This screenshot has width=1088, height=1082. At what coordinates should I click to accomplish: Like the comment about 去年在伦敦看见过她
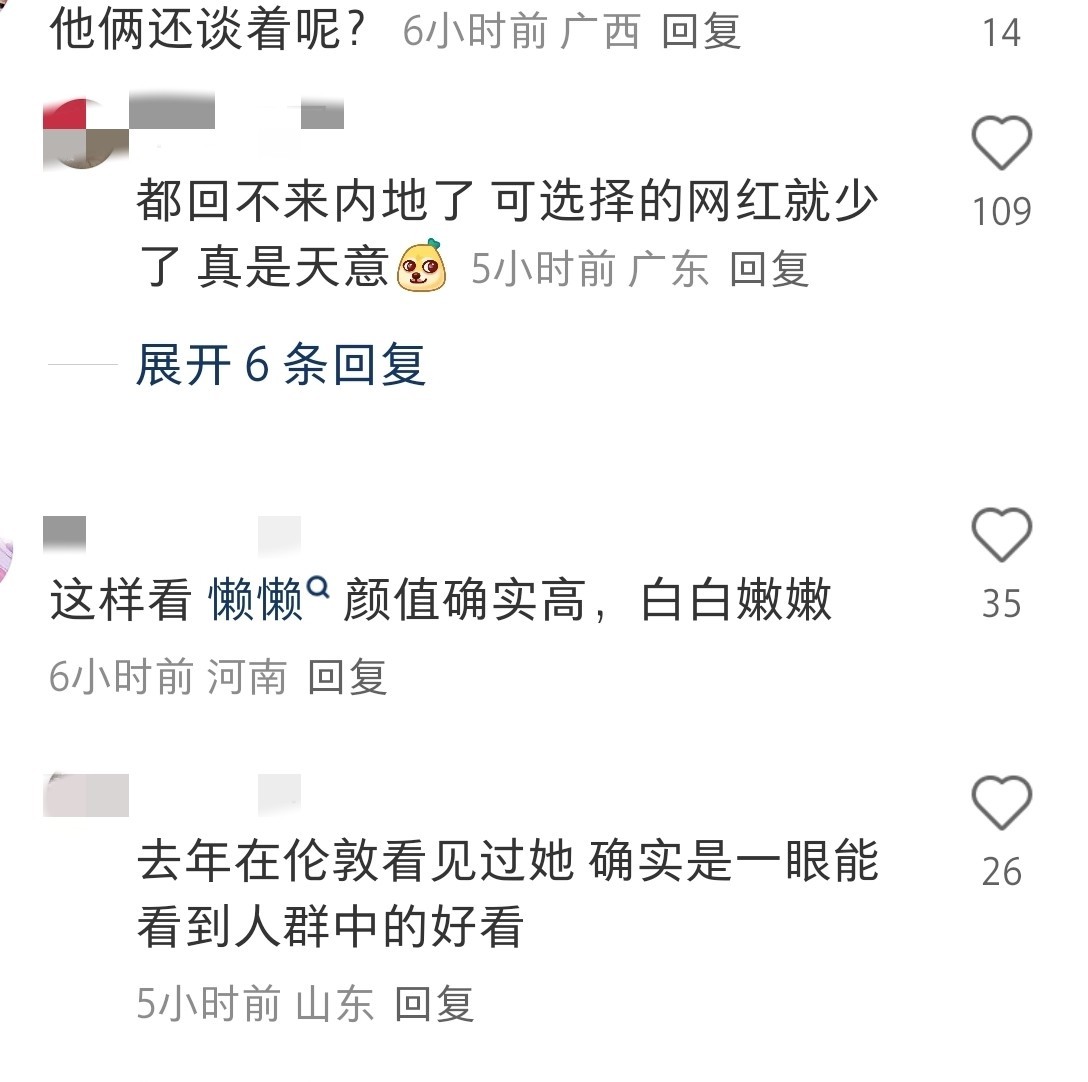pyautogui.click(x=1001, y=803)
